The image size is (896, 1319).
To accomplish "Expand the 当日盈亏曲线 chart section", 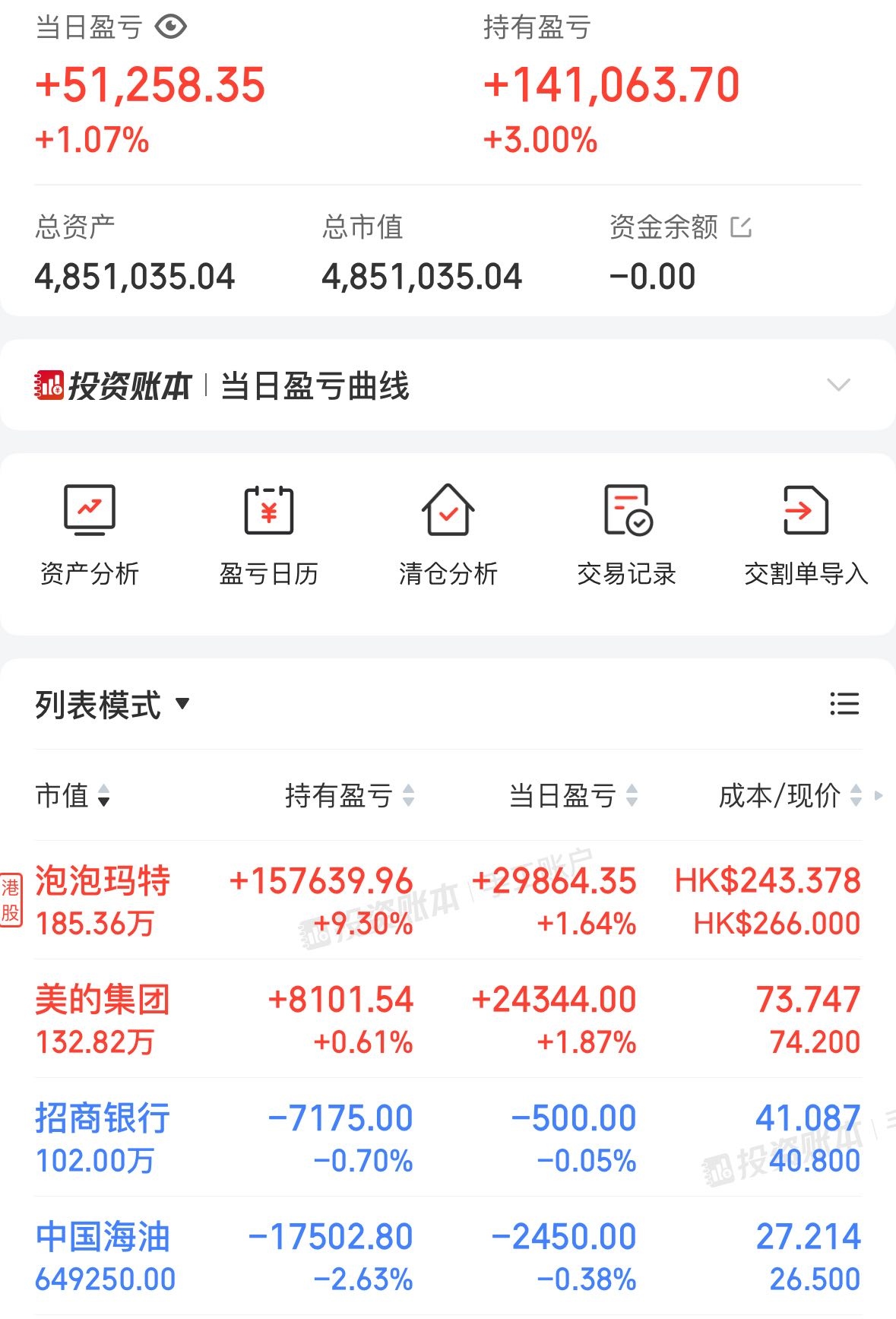I will point(838,385).
